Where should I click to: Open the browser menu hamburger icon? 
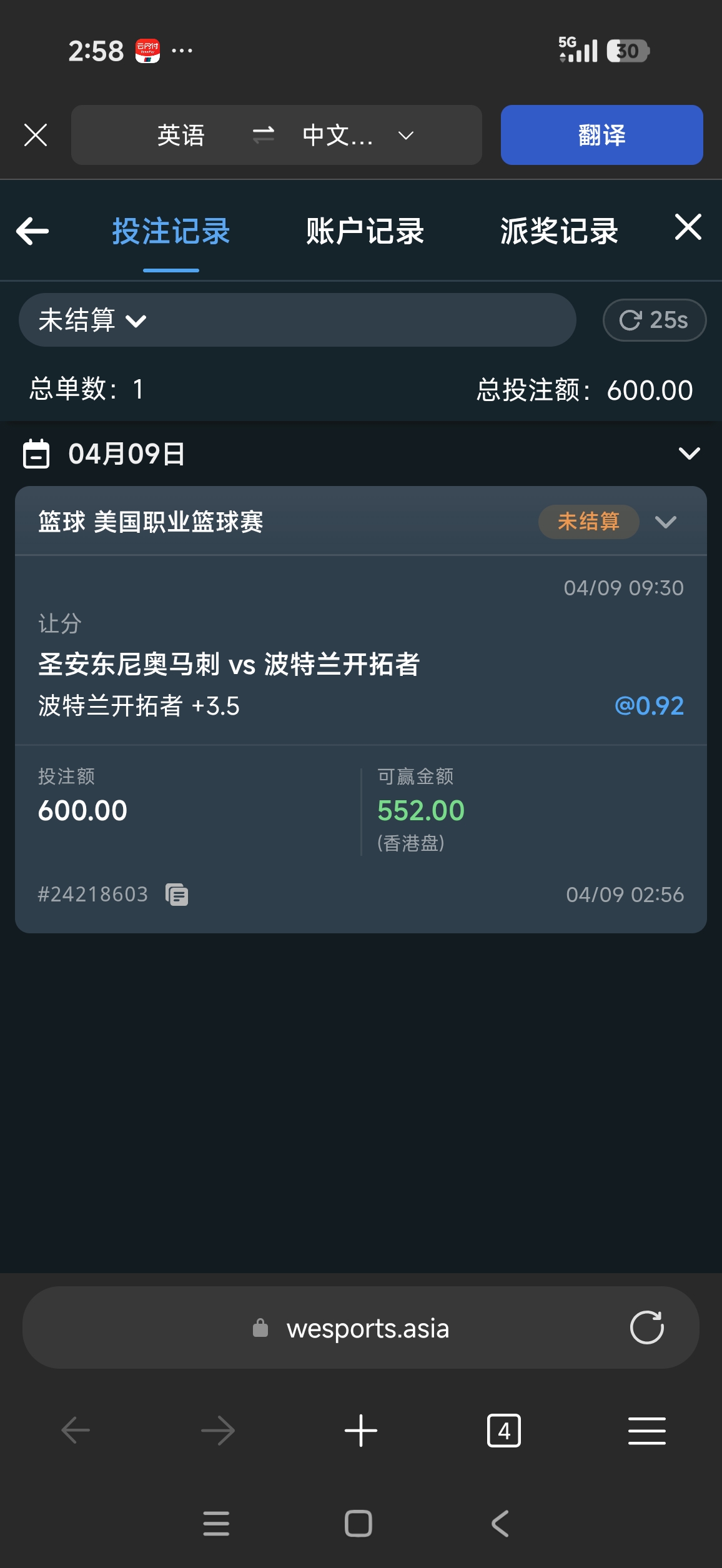click(x=646, y=1431)
